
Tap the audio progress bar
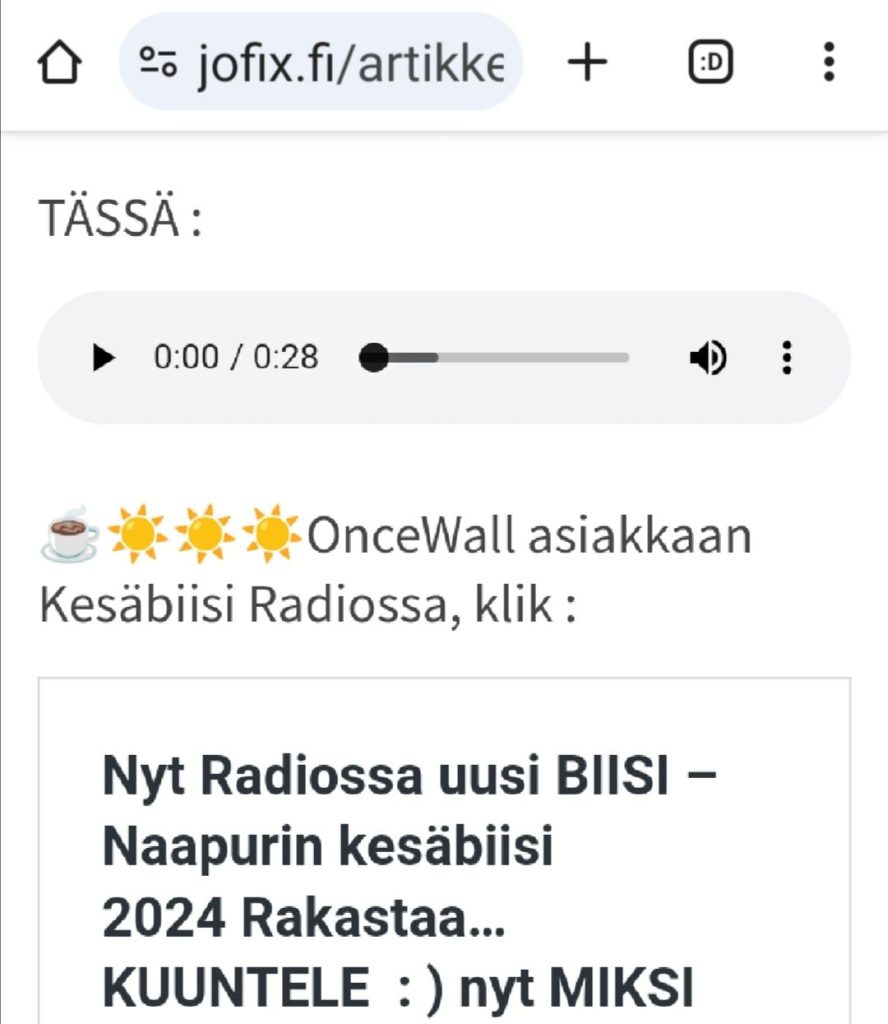(500, 357)
